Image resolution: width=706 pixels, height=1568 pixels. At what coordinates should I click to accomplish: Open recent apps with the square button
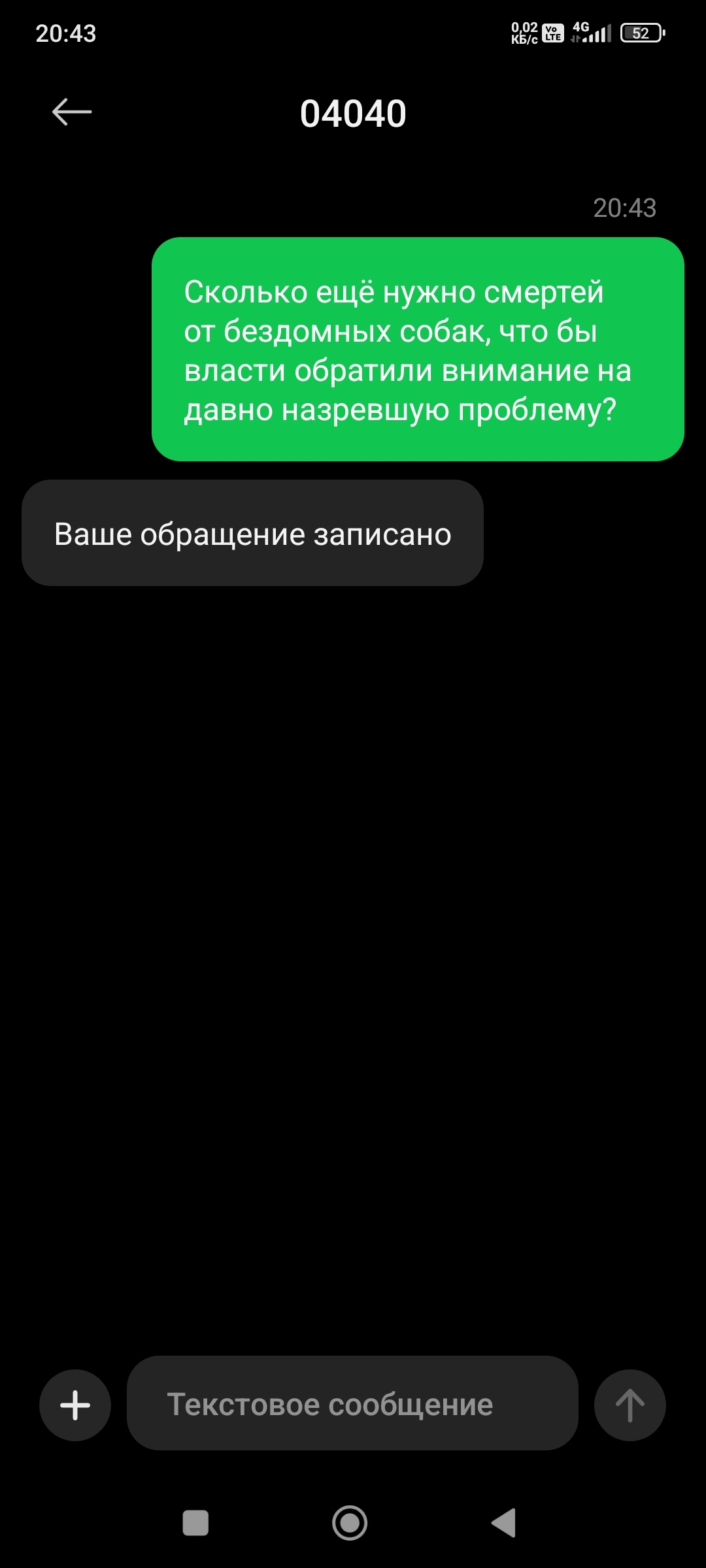[195, 1523]
